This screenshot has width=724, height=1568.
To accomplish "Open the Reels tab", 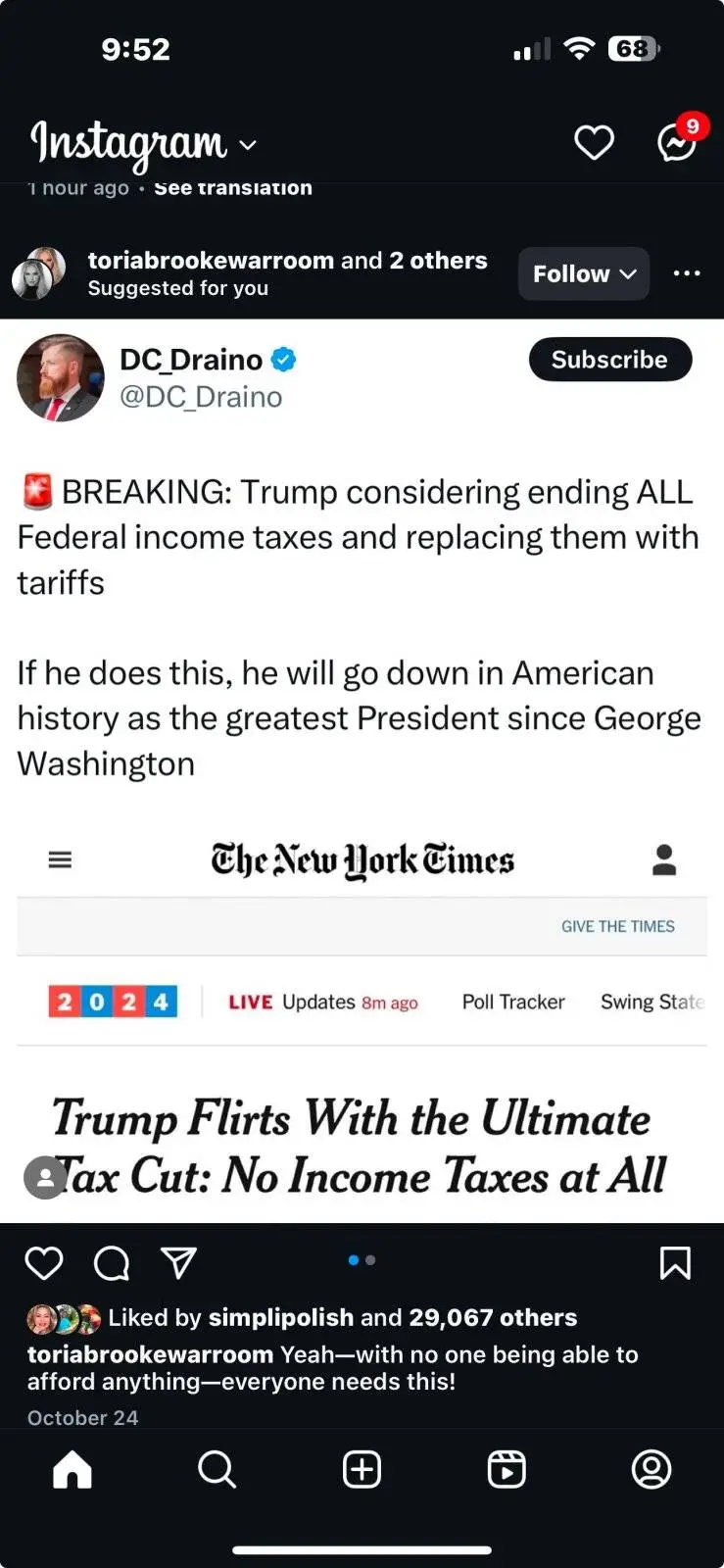I will [x=507, y=1469].
